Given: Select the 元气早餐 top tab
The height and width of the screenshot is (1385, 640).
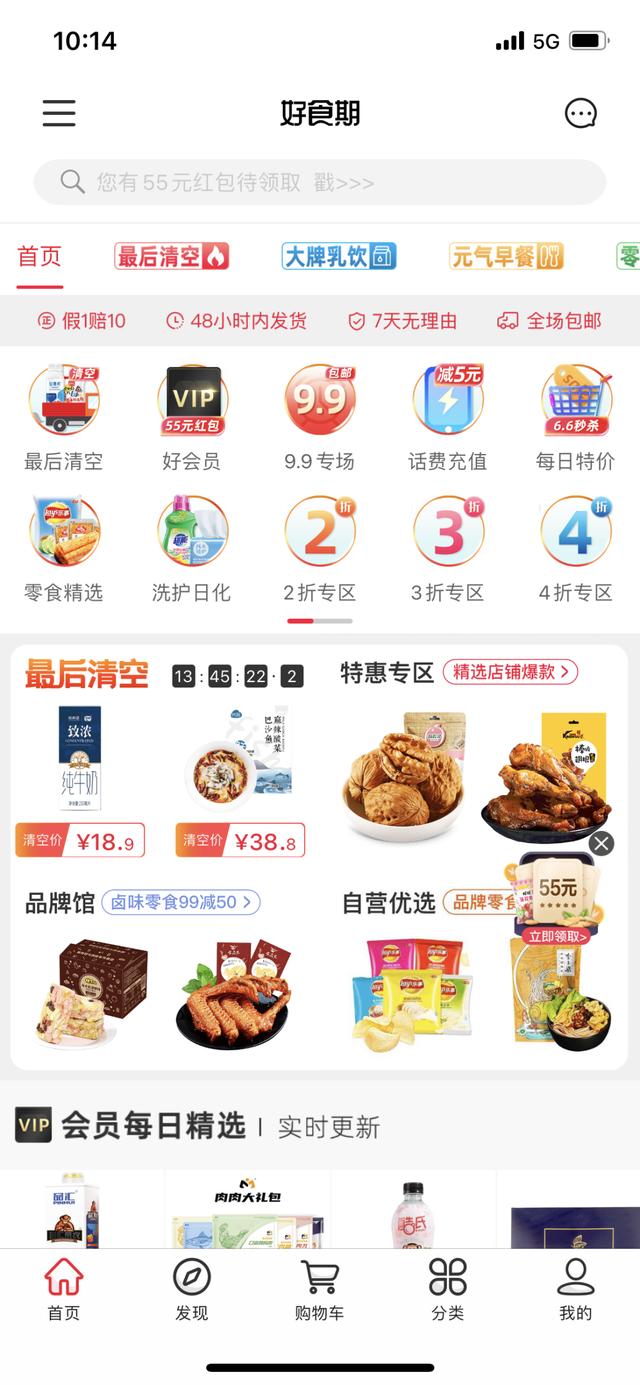Looking at the screenshot, I should tap(506, 257).
